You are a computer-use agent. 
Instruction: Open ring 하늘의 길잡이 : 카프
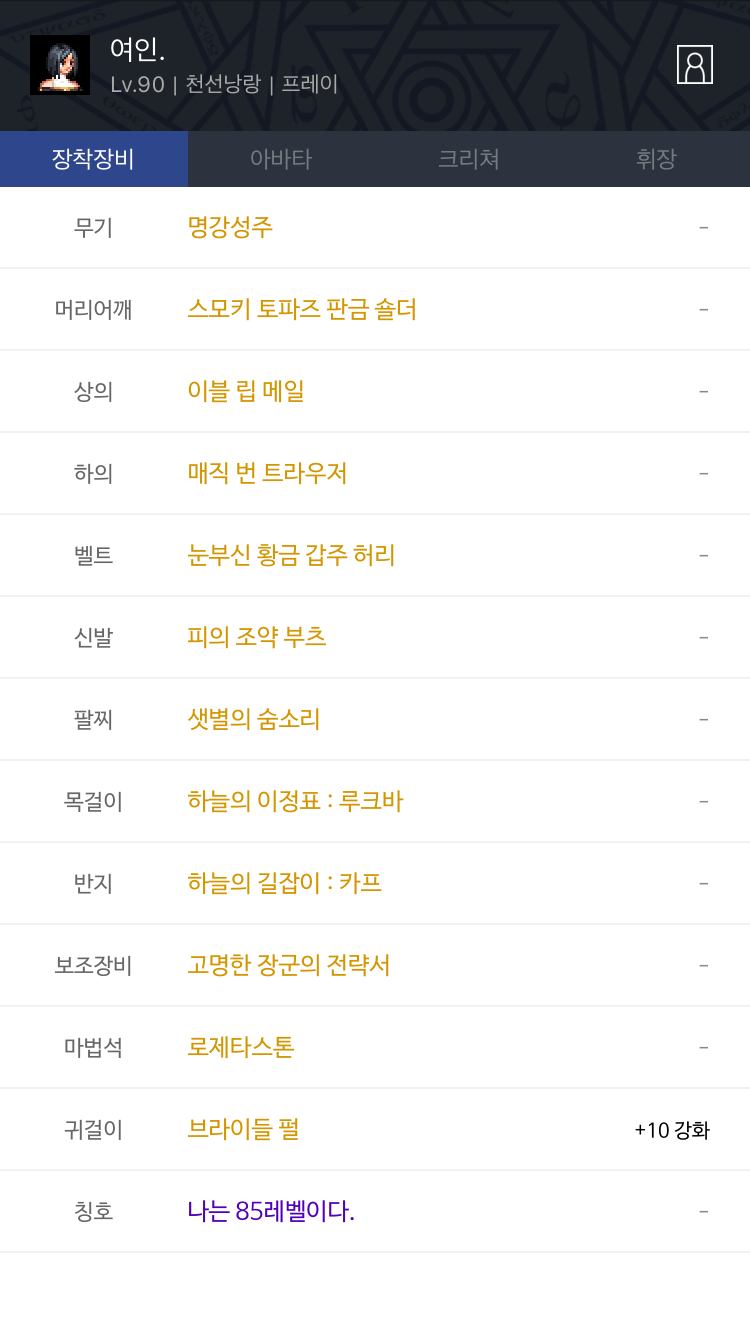tap(285, 883)
